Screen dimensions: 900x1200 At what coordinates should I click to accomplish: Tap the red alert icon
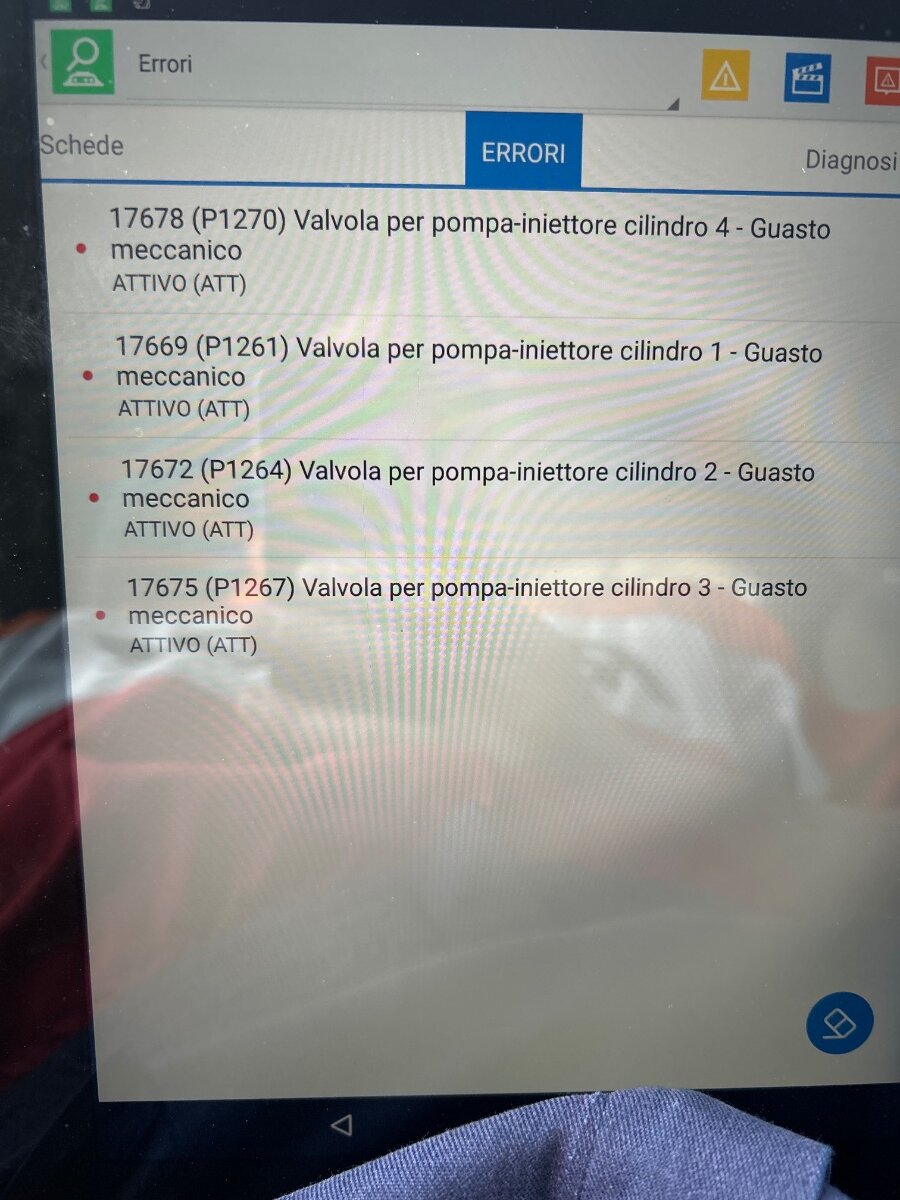click(x=884, y=81)
